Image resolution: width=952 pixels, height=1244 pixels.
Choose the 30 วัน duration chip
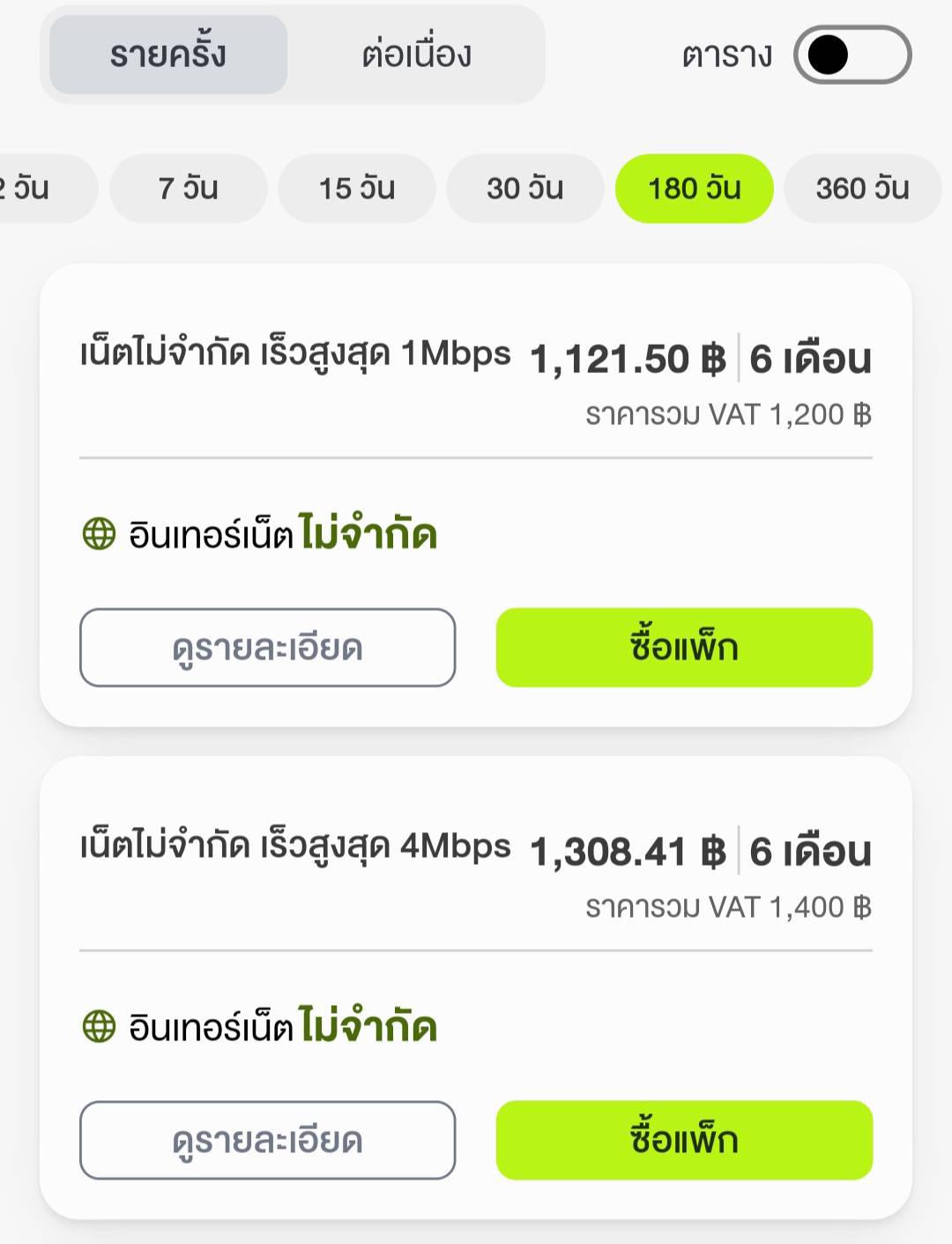524,189
